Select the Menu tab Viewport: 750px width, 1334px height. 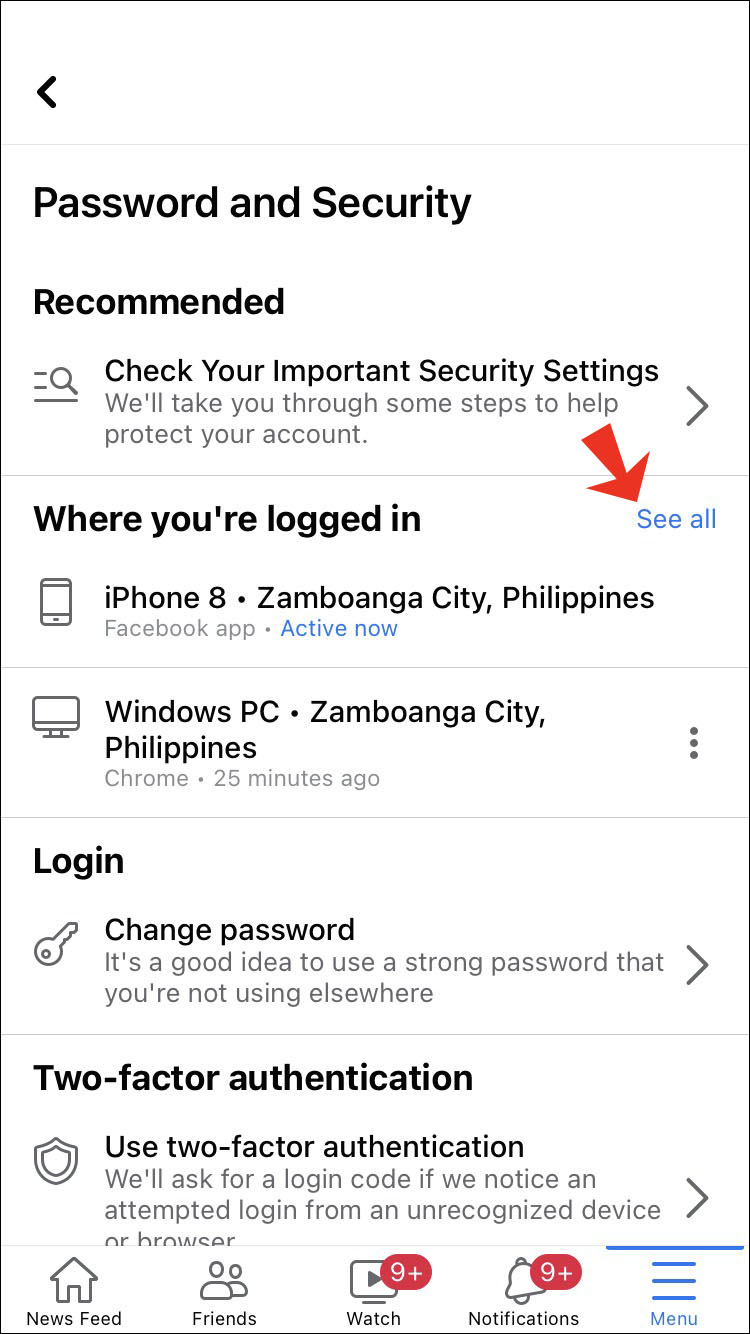[674, 1292]
